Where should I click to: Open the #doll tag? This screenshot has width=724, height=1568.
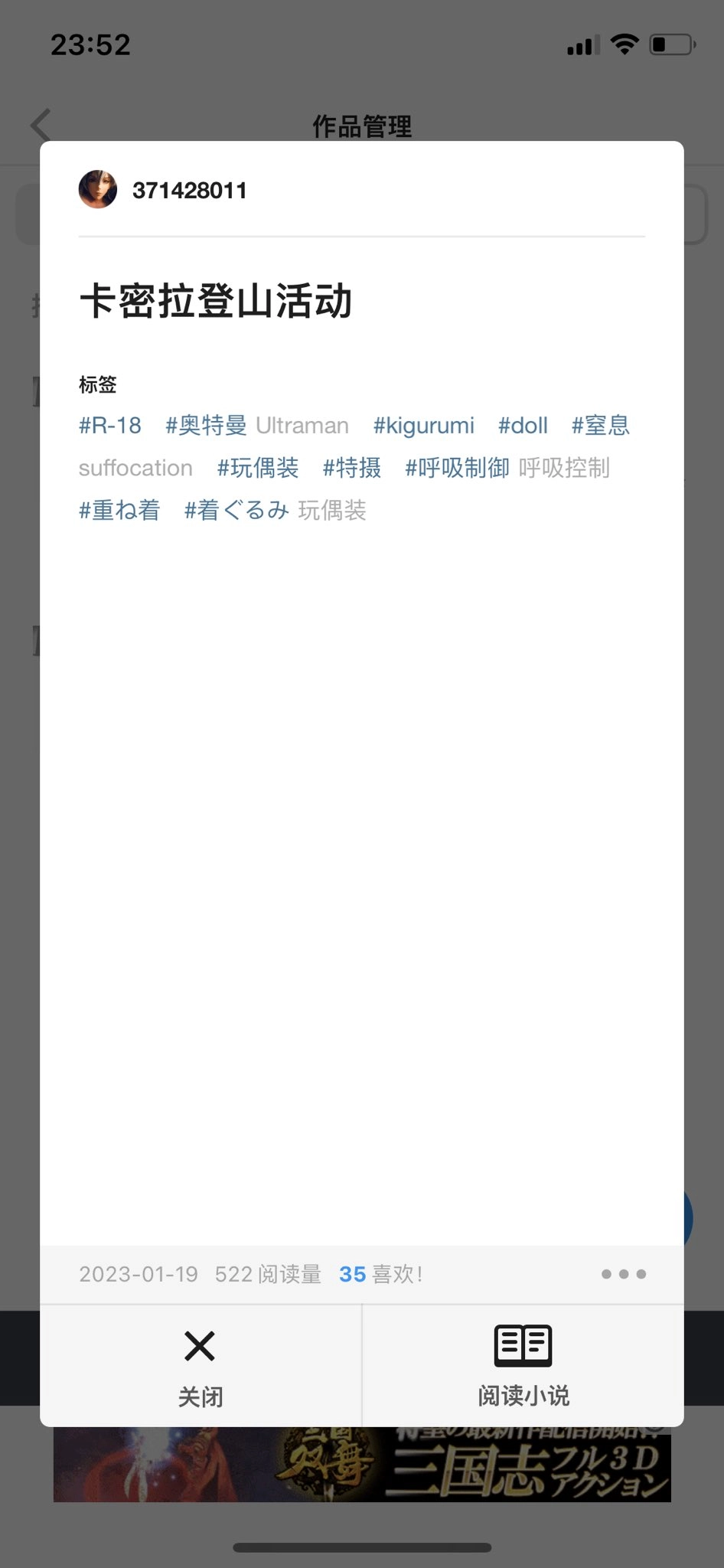[x=523, y=426]
